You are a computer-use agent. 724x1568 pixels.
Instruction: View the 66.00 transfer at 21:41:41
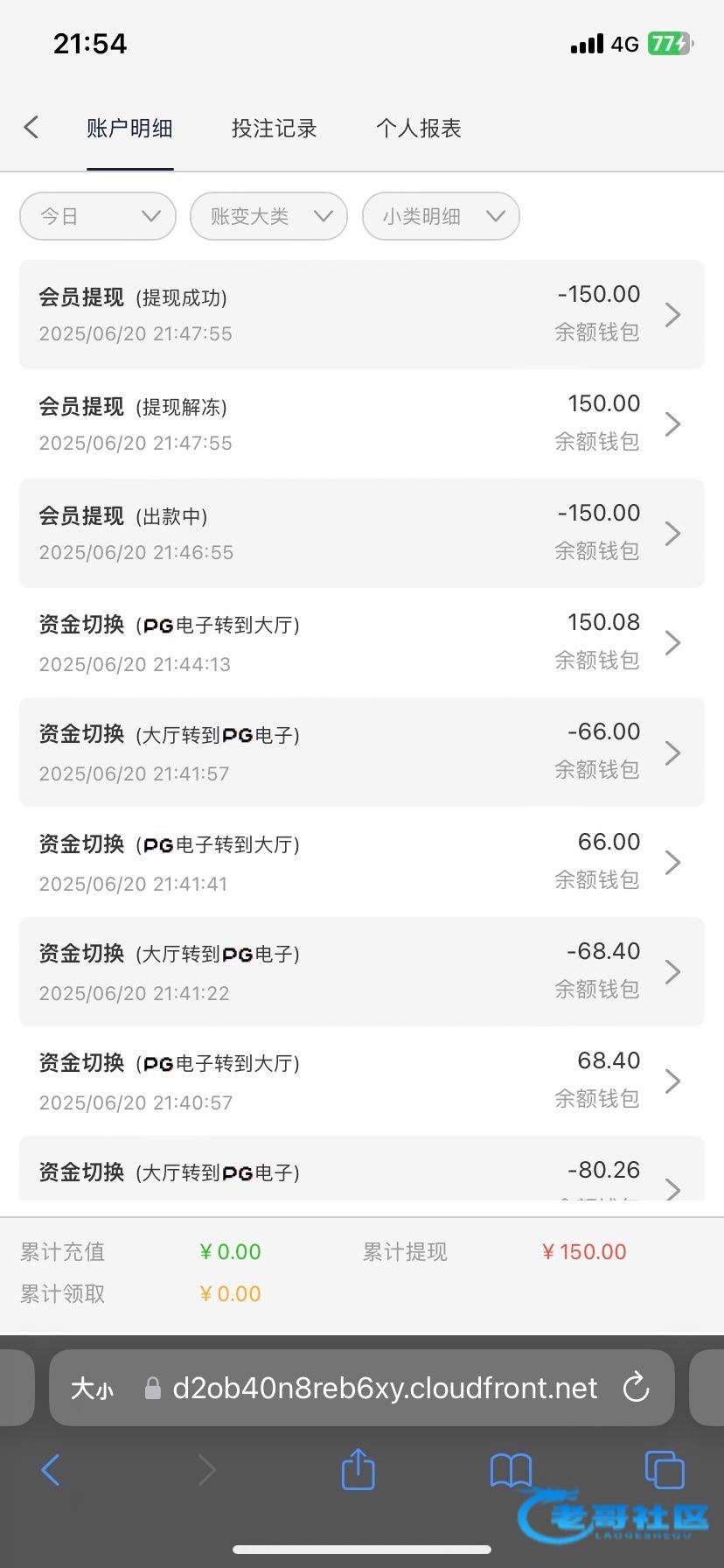[362, 862]
